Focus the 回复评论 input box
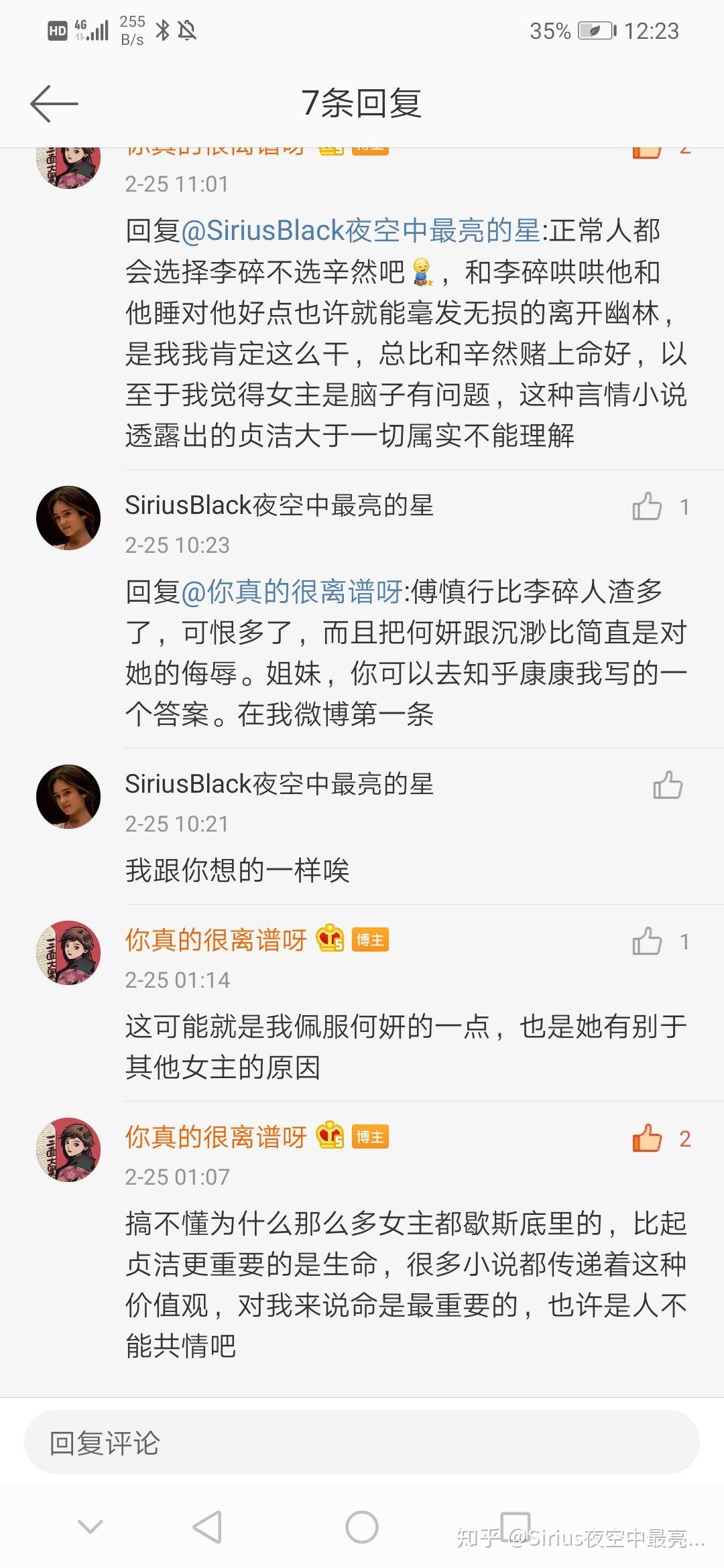The width and height of the screenshot is (724, 1568). tap(362, 1443)
